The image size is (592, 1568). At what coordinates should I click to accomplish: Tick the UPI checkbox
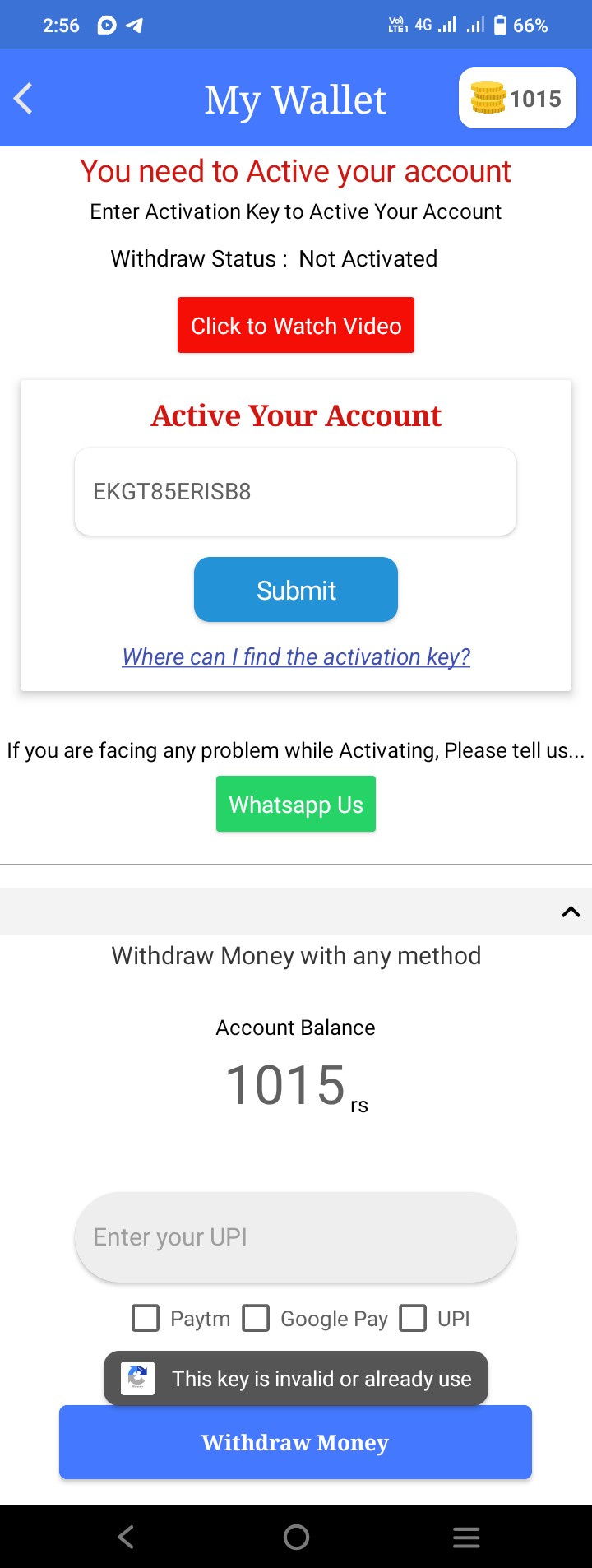413,1318
